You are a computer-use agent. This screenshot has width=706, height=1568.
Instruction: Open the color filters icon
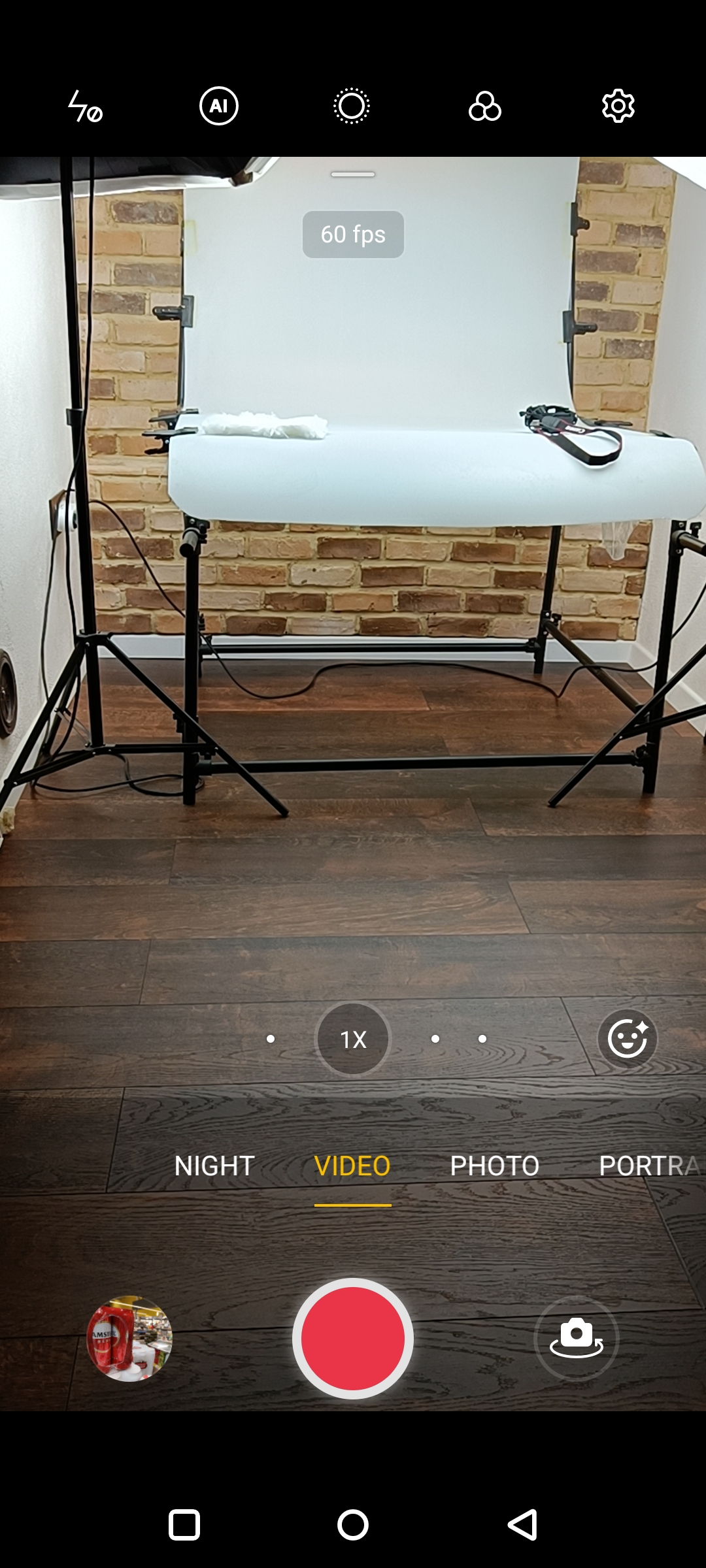point(485,106)
